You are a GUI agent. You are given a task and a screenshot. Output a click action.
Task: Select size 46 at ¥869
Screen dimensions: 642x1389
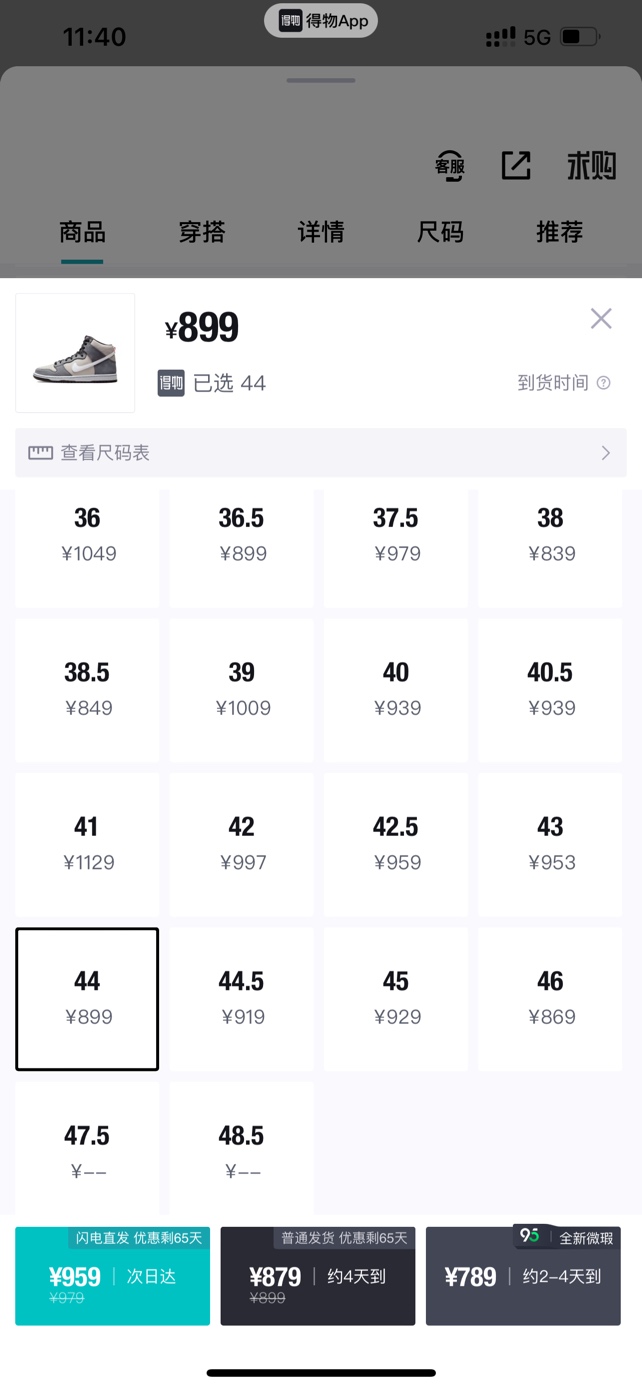coord(550,998)
